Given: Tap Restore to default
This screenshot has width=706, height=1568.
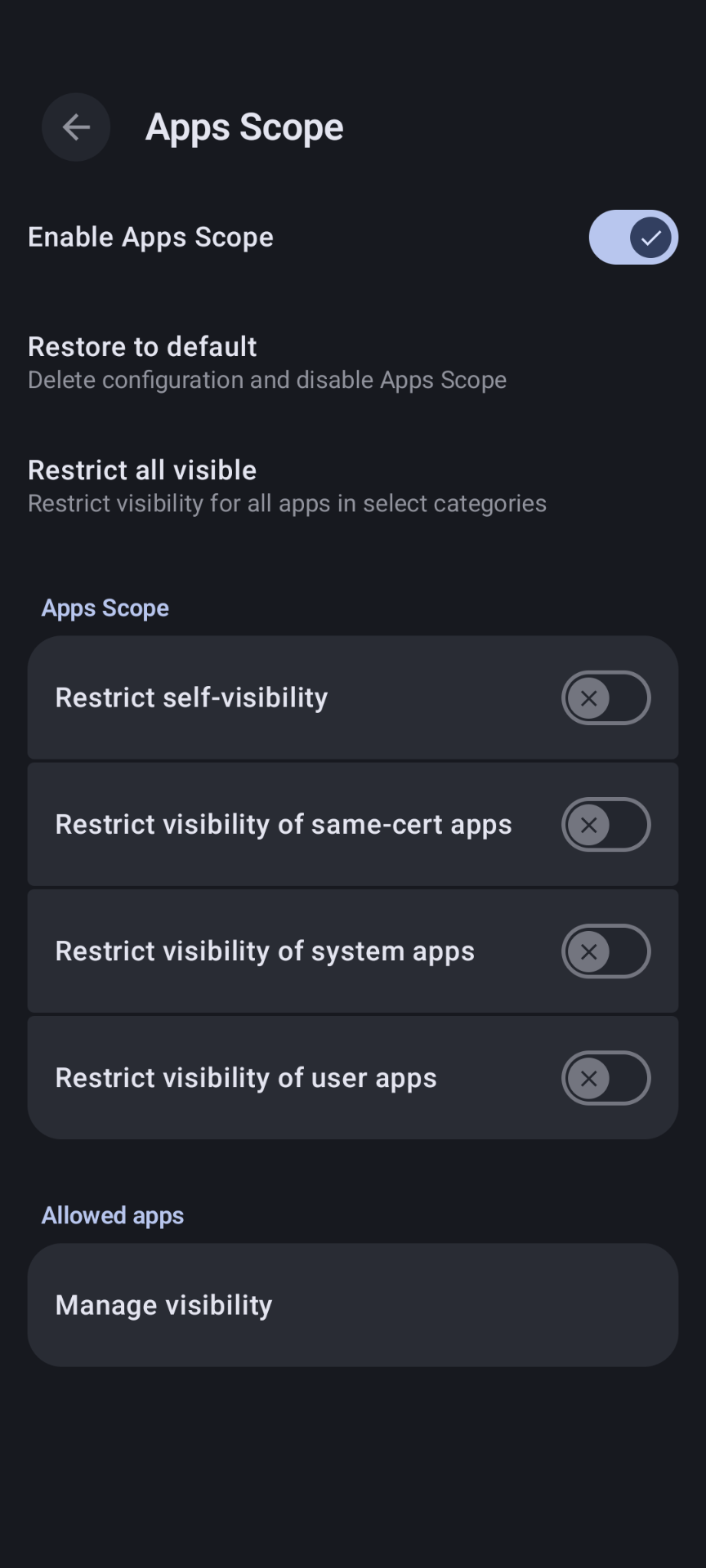Looking at the screenshot, I should point(142,346).
